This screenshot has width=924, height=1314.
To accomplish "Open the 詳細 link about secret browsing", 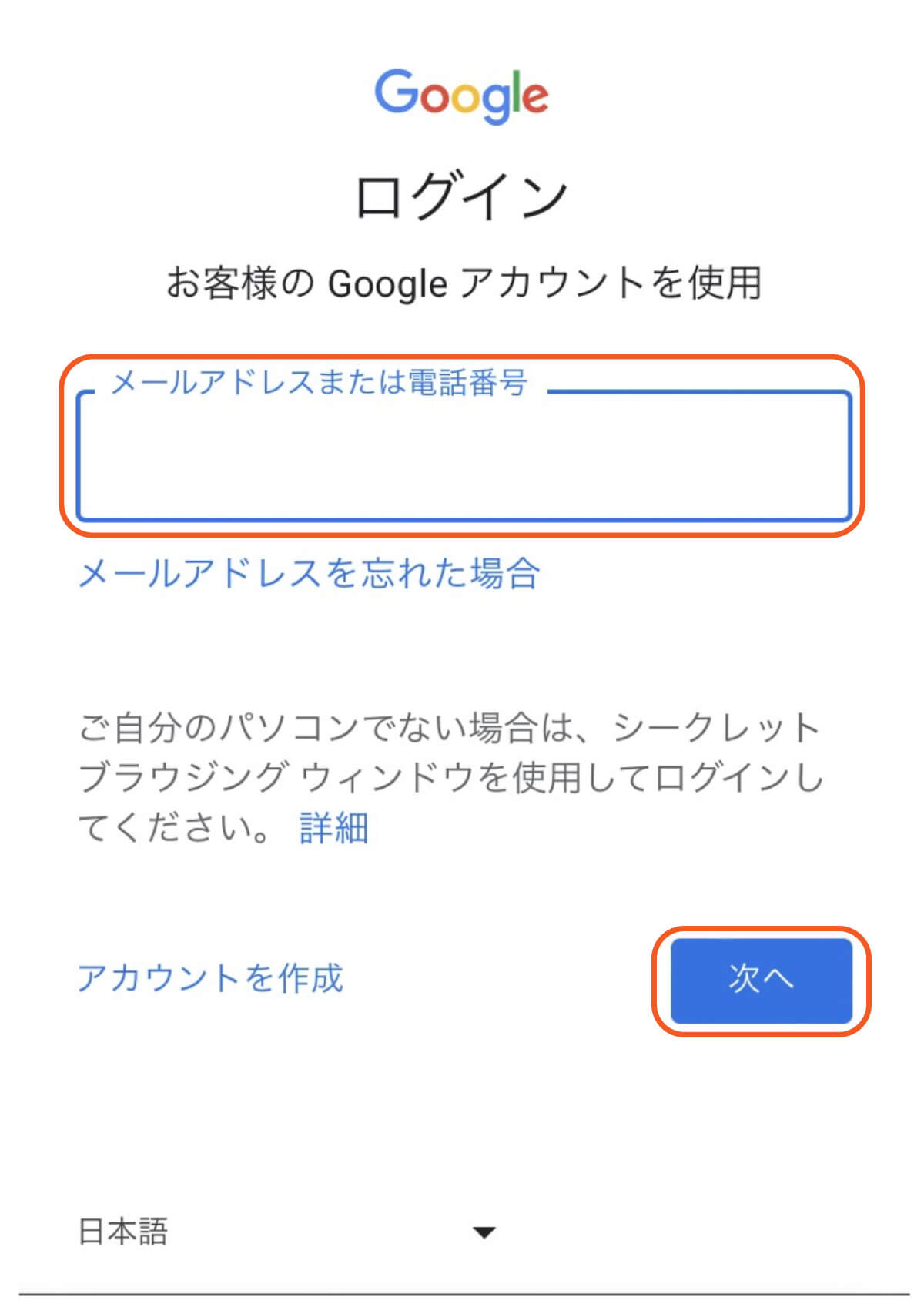I will pyautogui.click(x=333, y=828).
